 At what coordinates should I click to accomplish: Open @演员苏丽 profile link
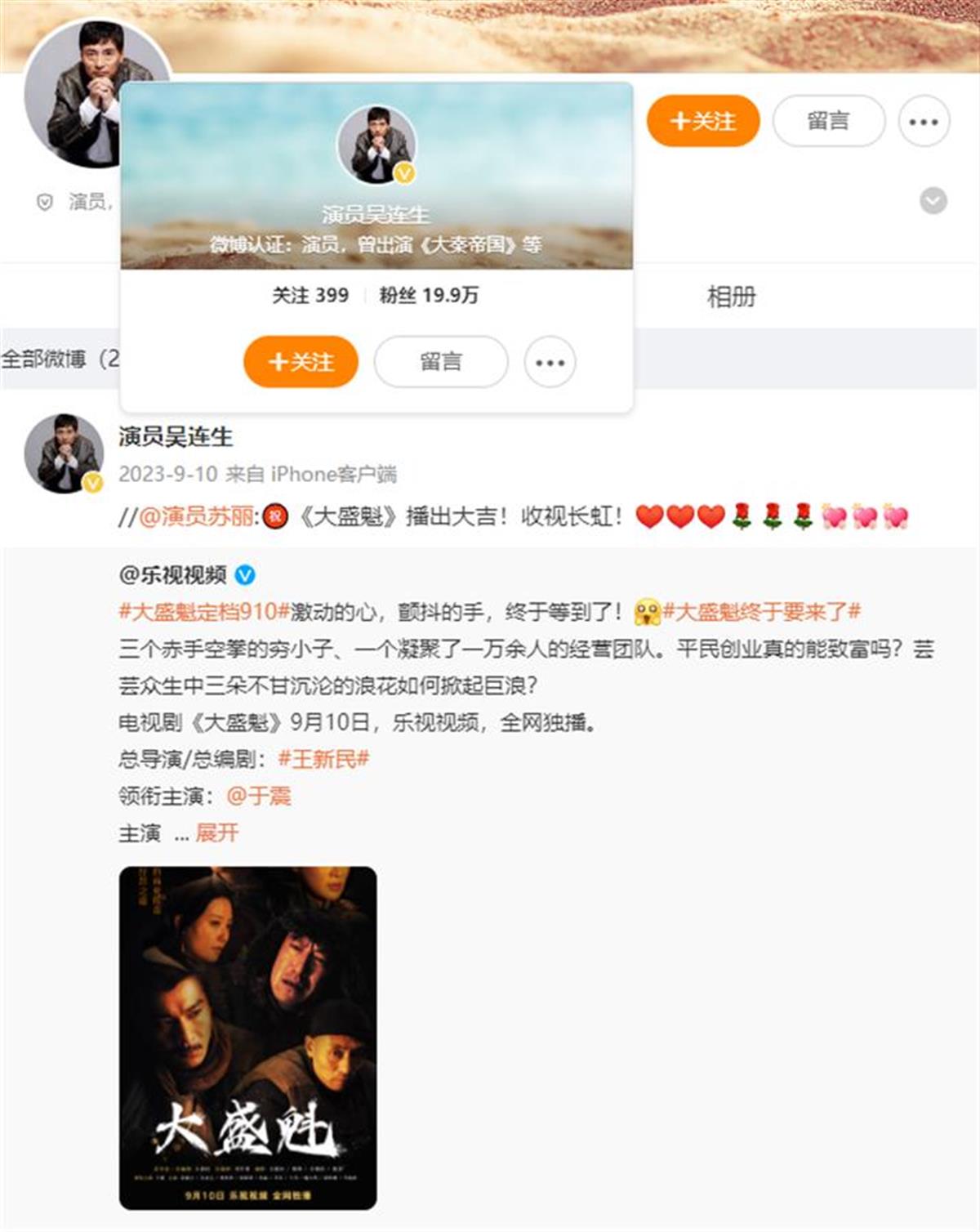pyautogui.click(x=196, y=516)
